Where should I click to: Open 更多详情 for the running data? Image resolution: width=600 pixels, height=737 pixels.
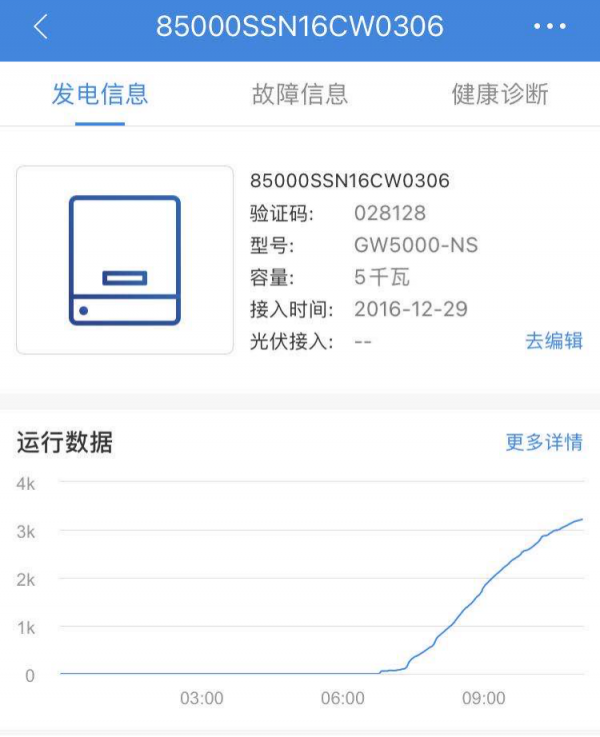544,442
